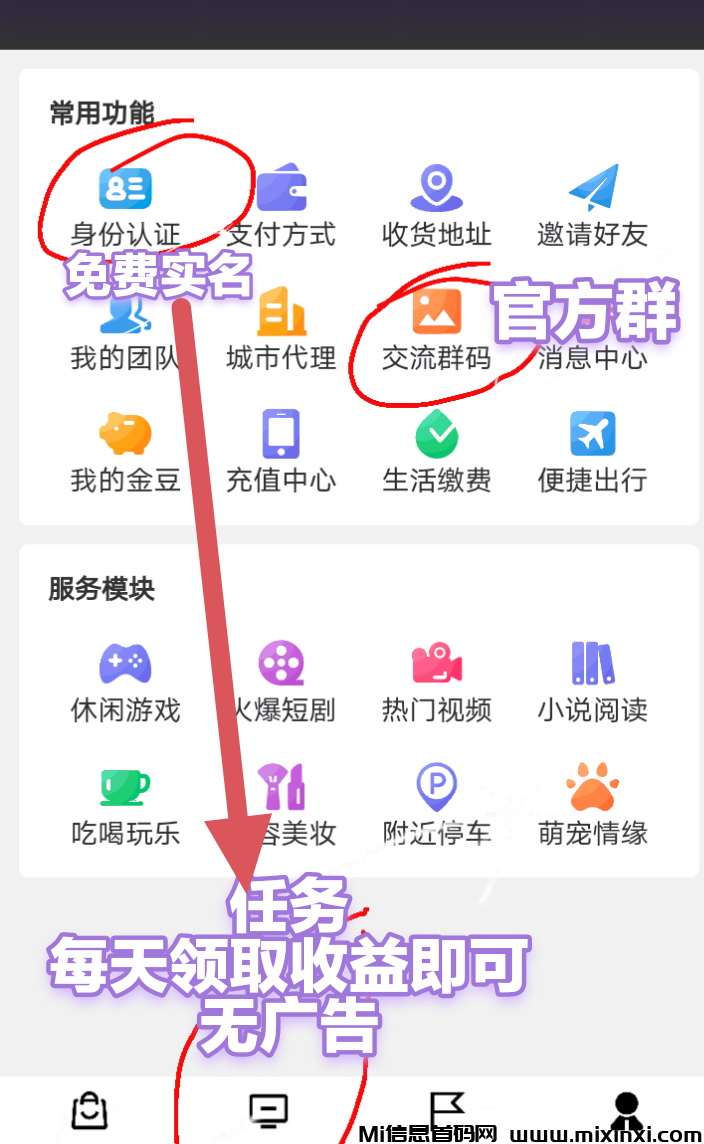Open 交流群码 group QR code
The height and width of the screenshot is (1144, 704).
437,315
